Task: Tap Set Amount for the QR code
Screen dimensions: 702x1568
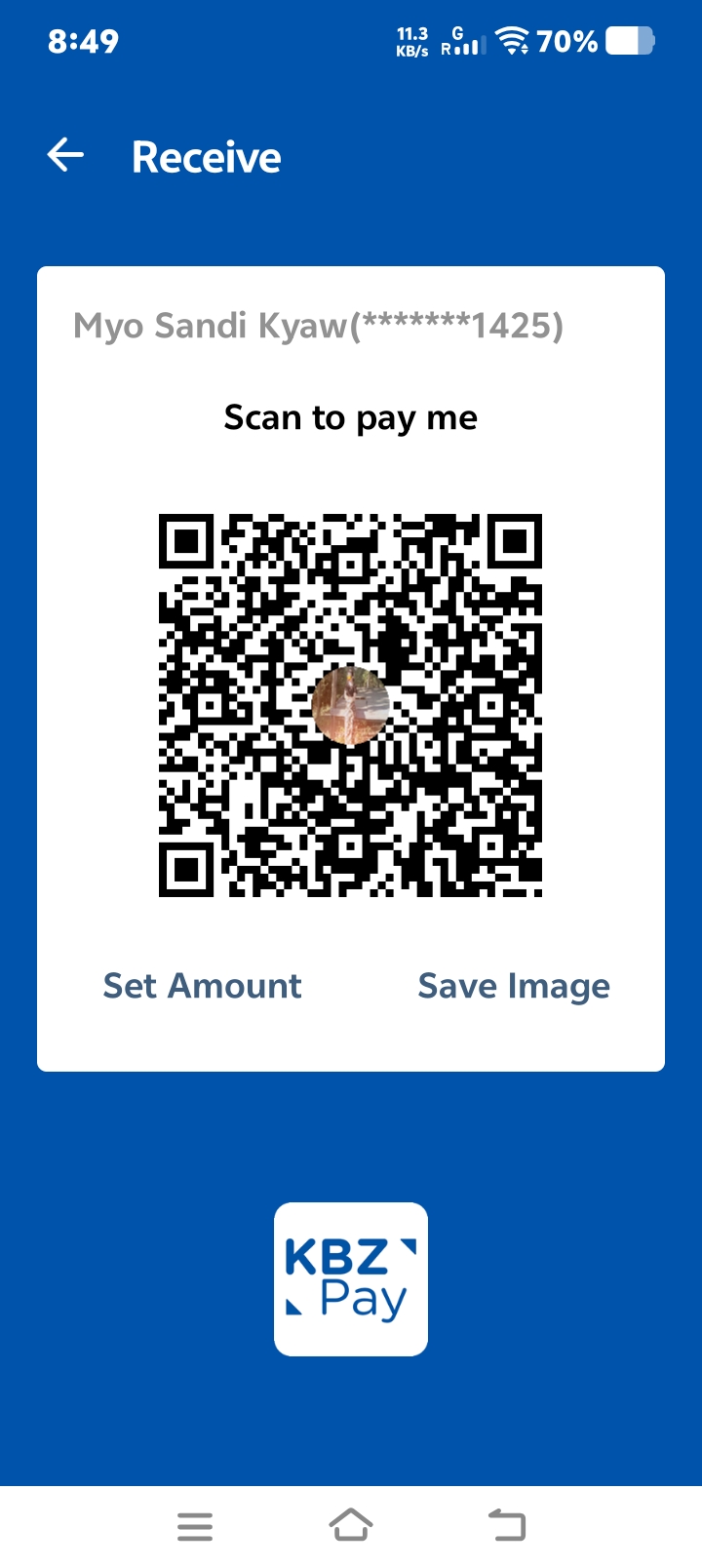Action: click(x=202, y=986)
